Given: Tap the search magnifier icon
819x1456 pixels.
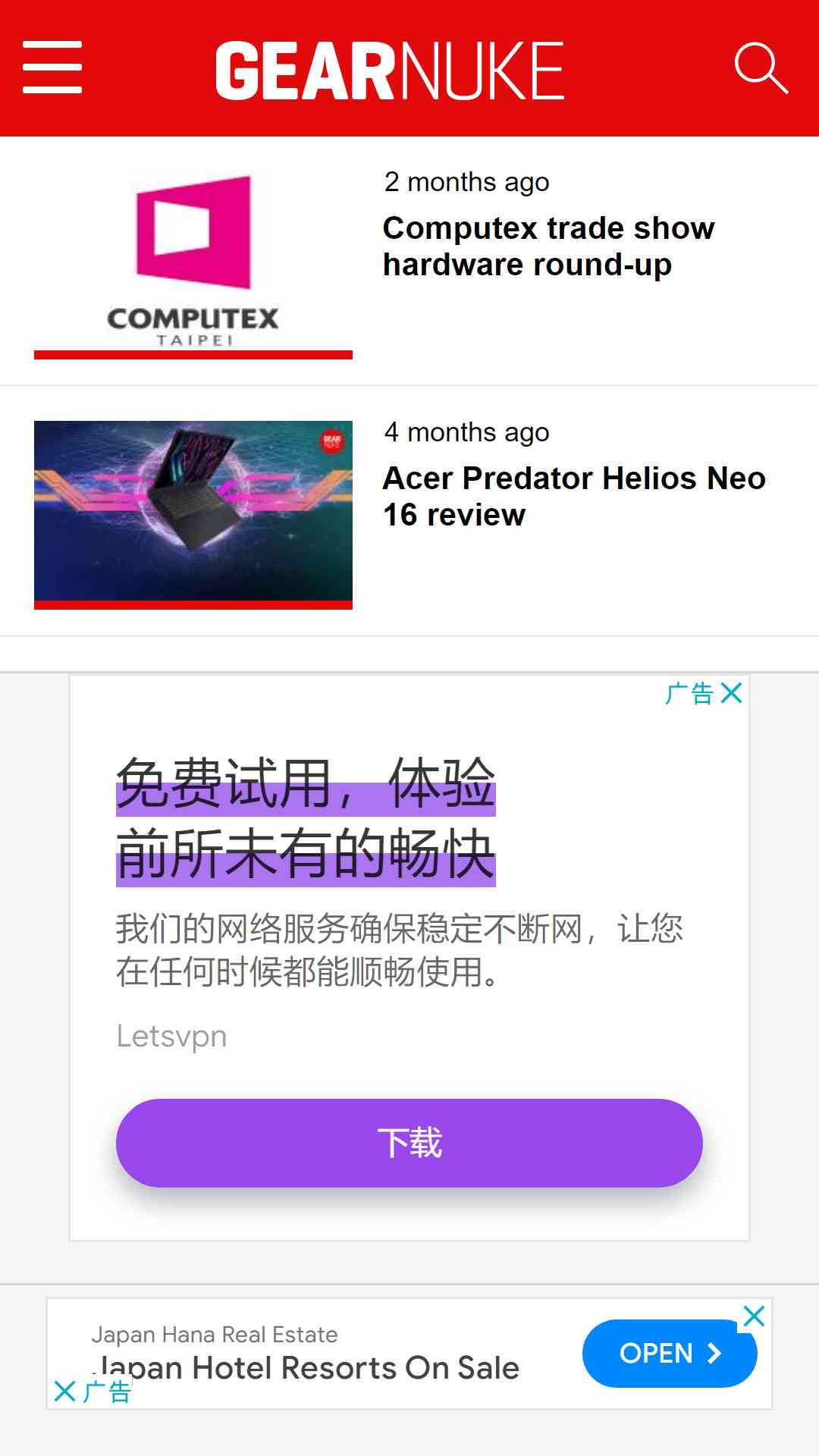Looking at the screenshot, I should [761, 68].
